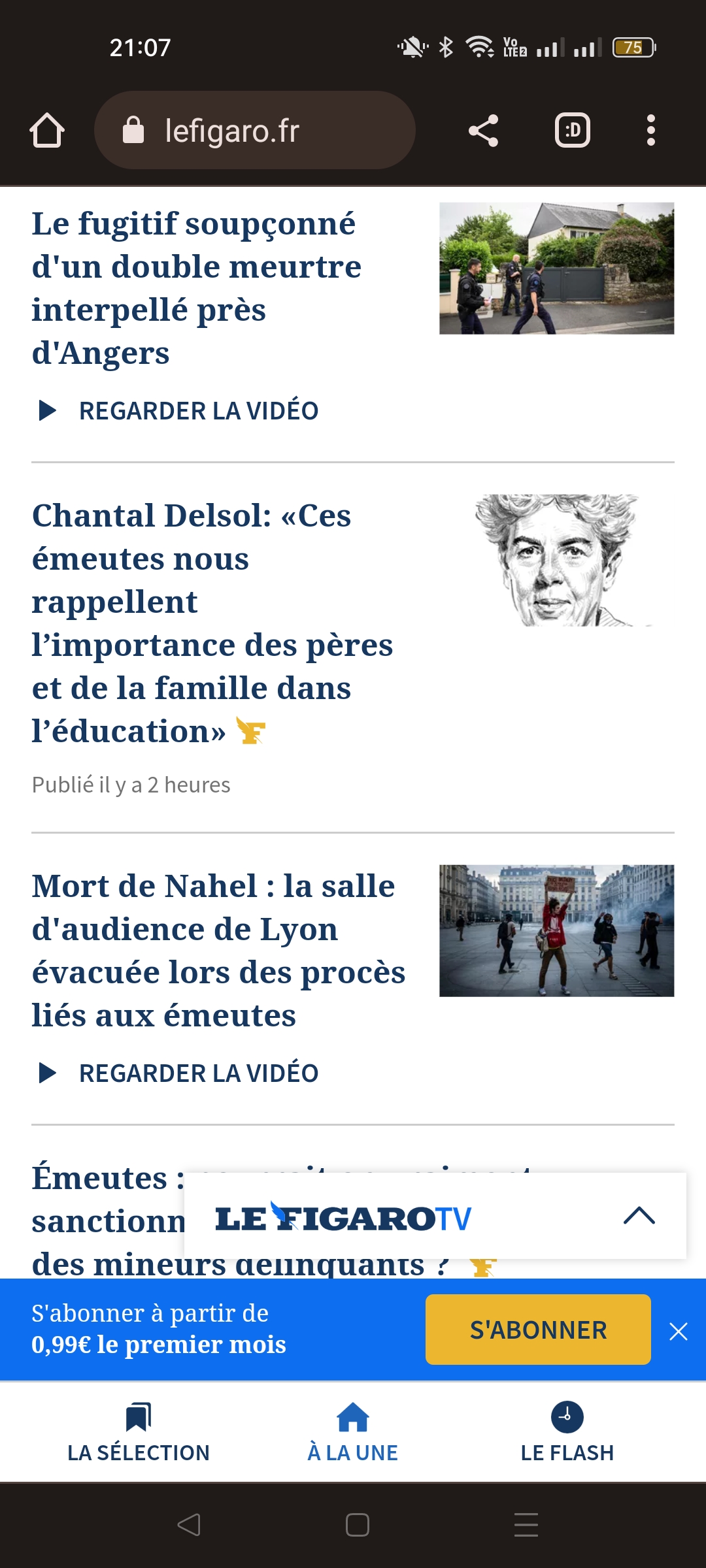Open the browser overflow menu
The height and width of the screenshot is (1568, 706).
coord(650,131)
